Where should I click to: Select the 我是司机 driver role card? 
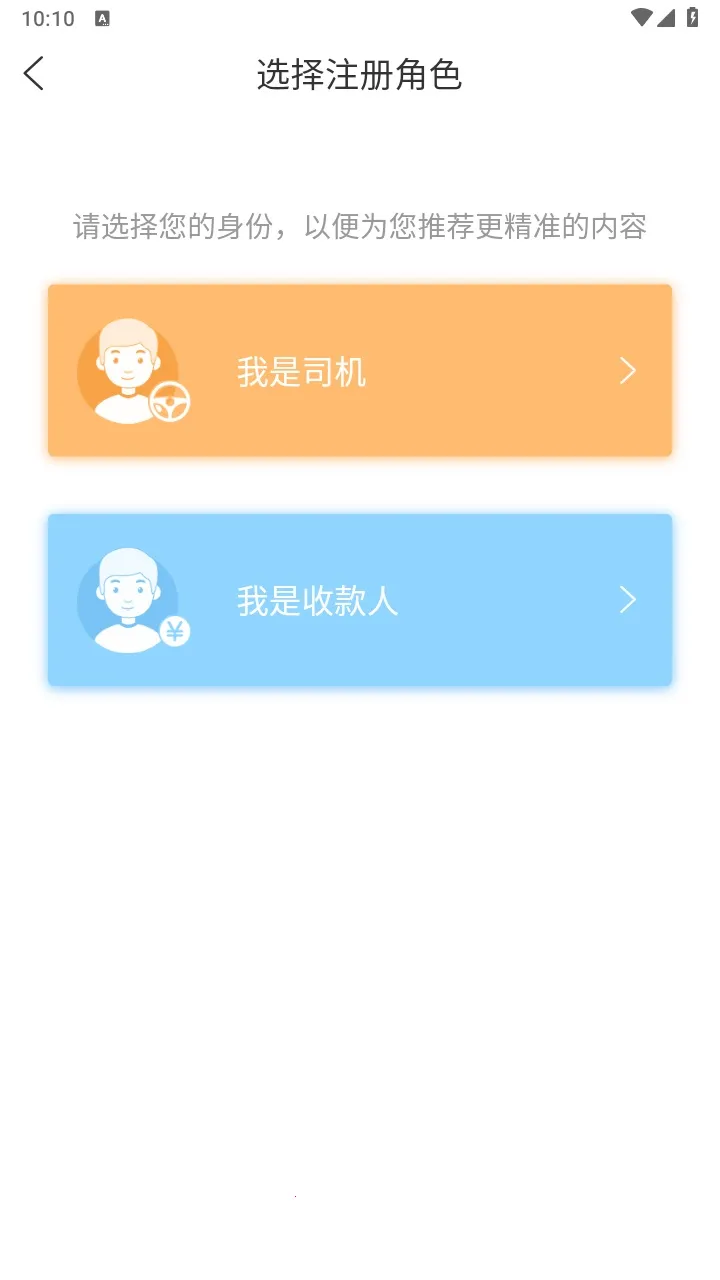(360, 371)
